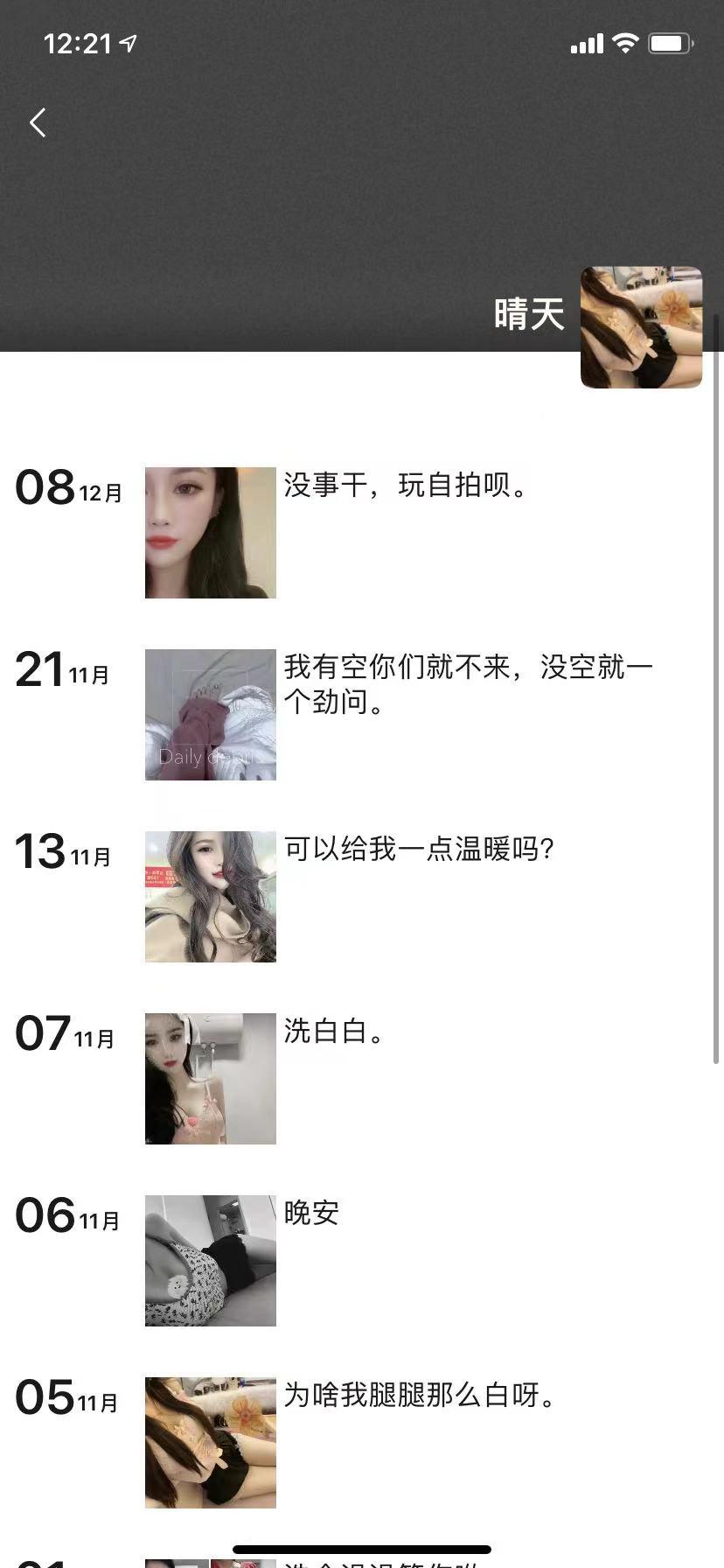This screenshot has height=1568, width=724.
Task: View the 13 11月 post photo
Action: 211,897
